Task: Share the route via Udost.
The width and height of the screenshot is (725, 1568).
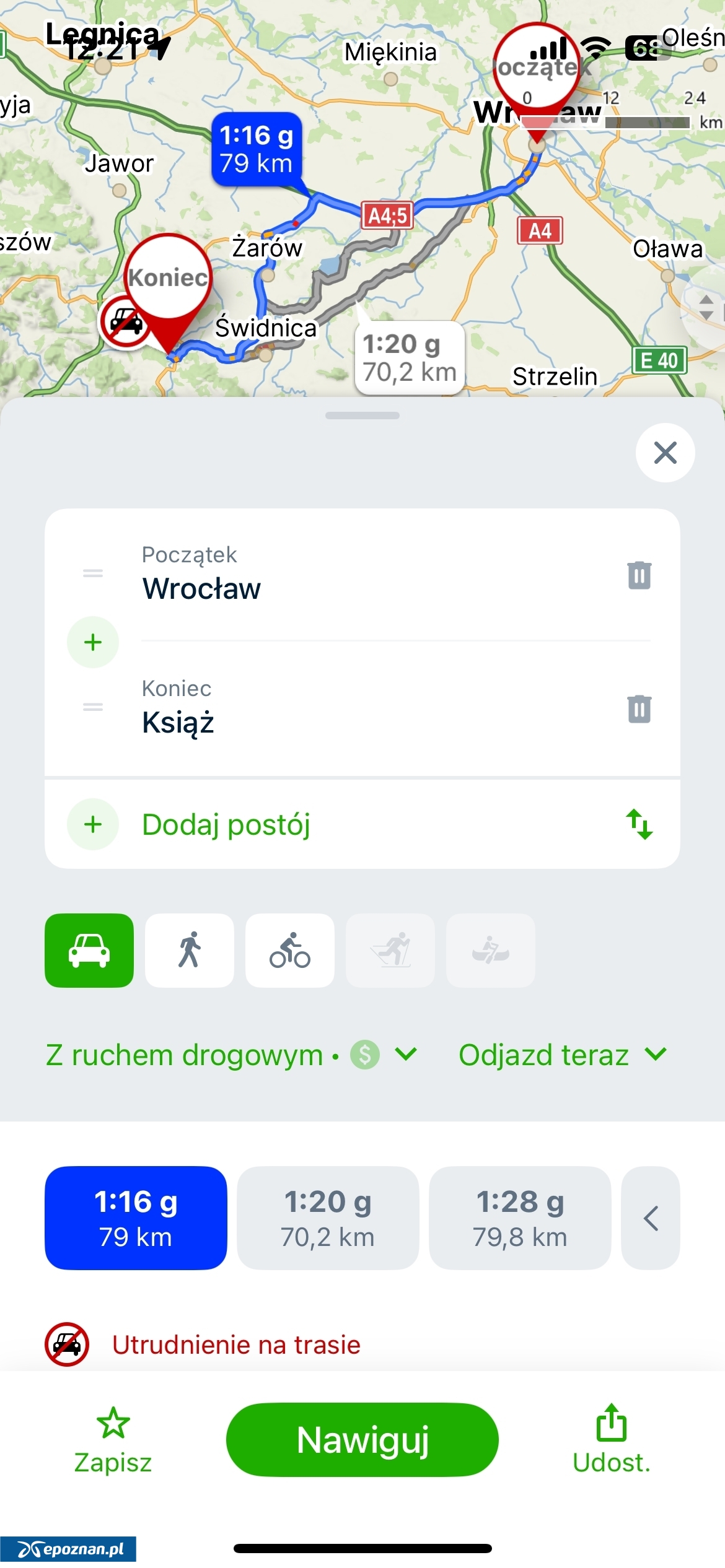Action: click(612, 1440)
